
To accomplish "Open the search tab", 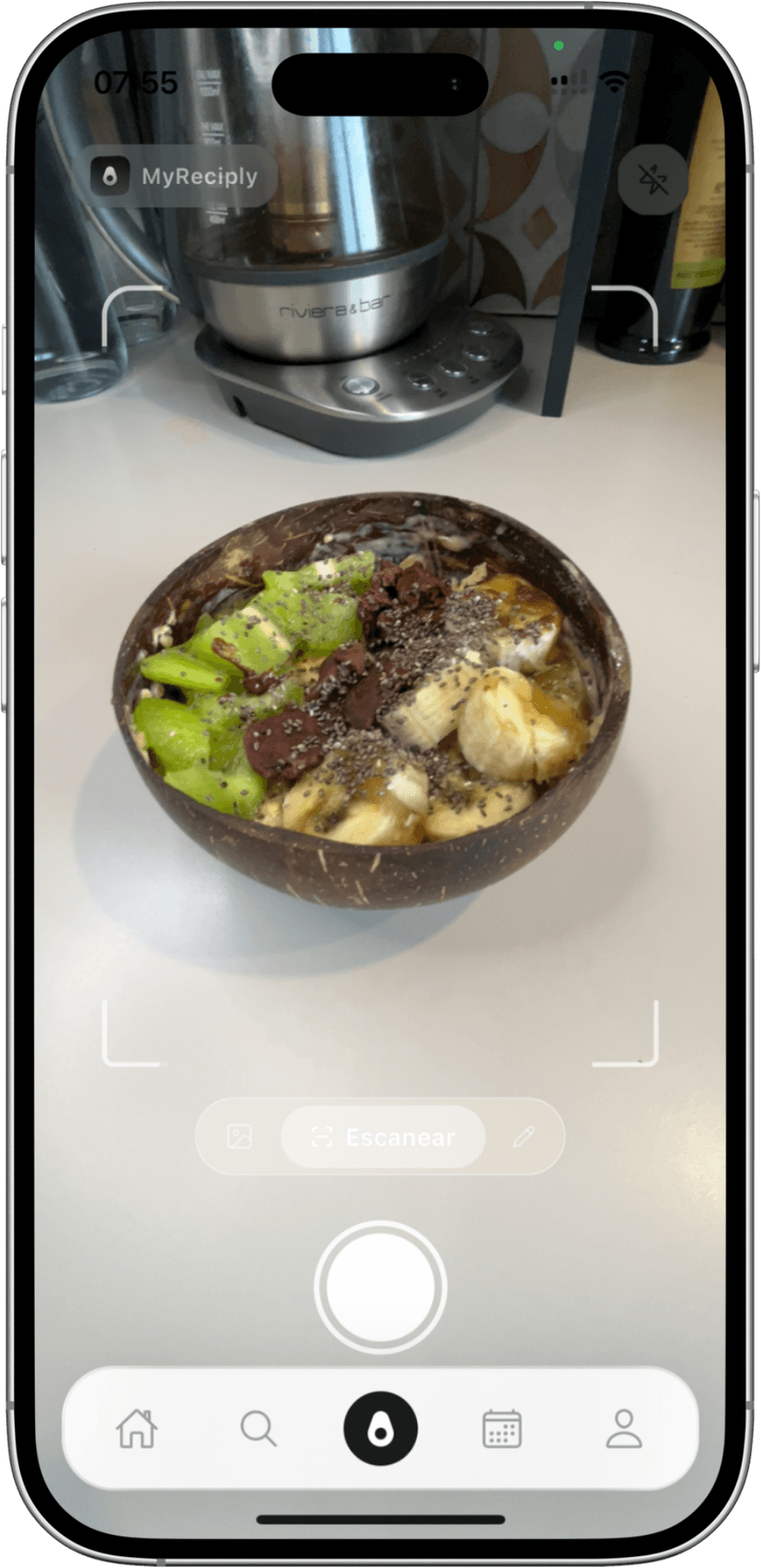I will click(x=258, y=1428).
